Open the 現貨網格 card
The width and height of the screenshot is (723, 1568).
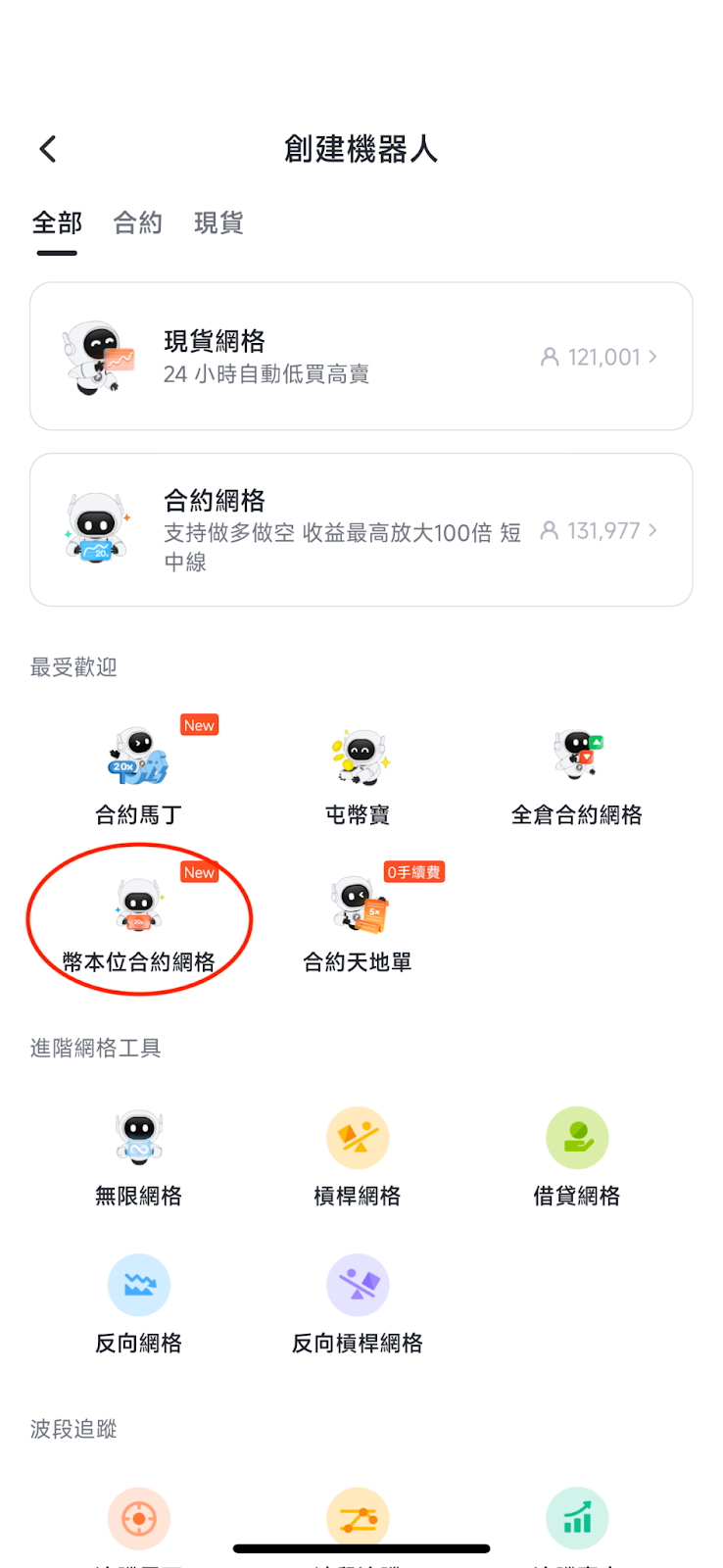[361, 357]
